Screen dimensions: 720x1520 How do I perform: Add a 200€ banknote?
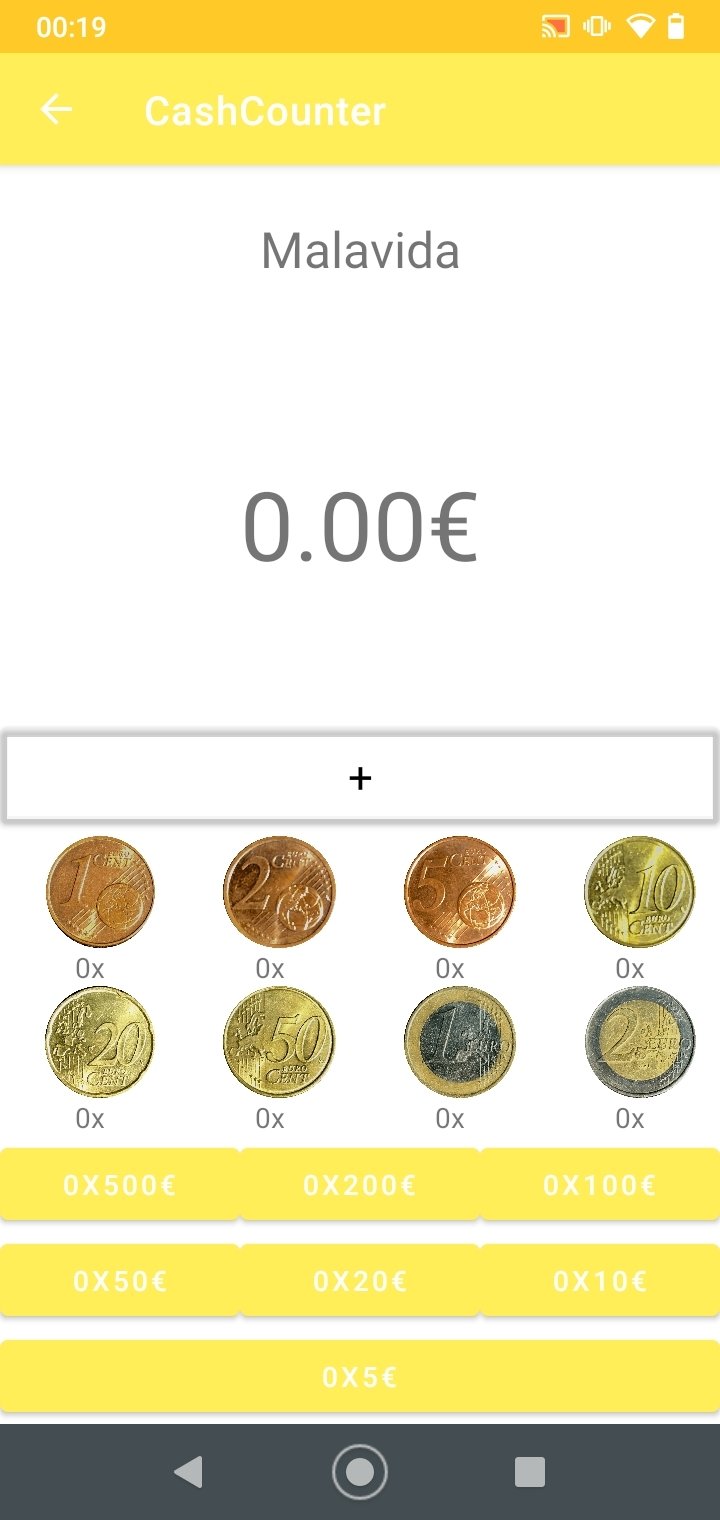(x=360, y=1185)
